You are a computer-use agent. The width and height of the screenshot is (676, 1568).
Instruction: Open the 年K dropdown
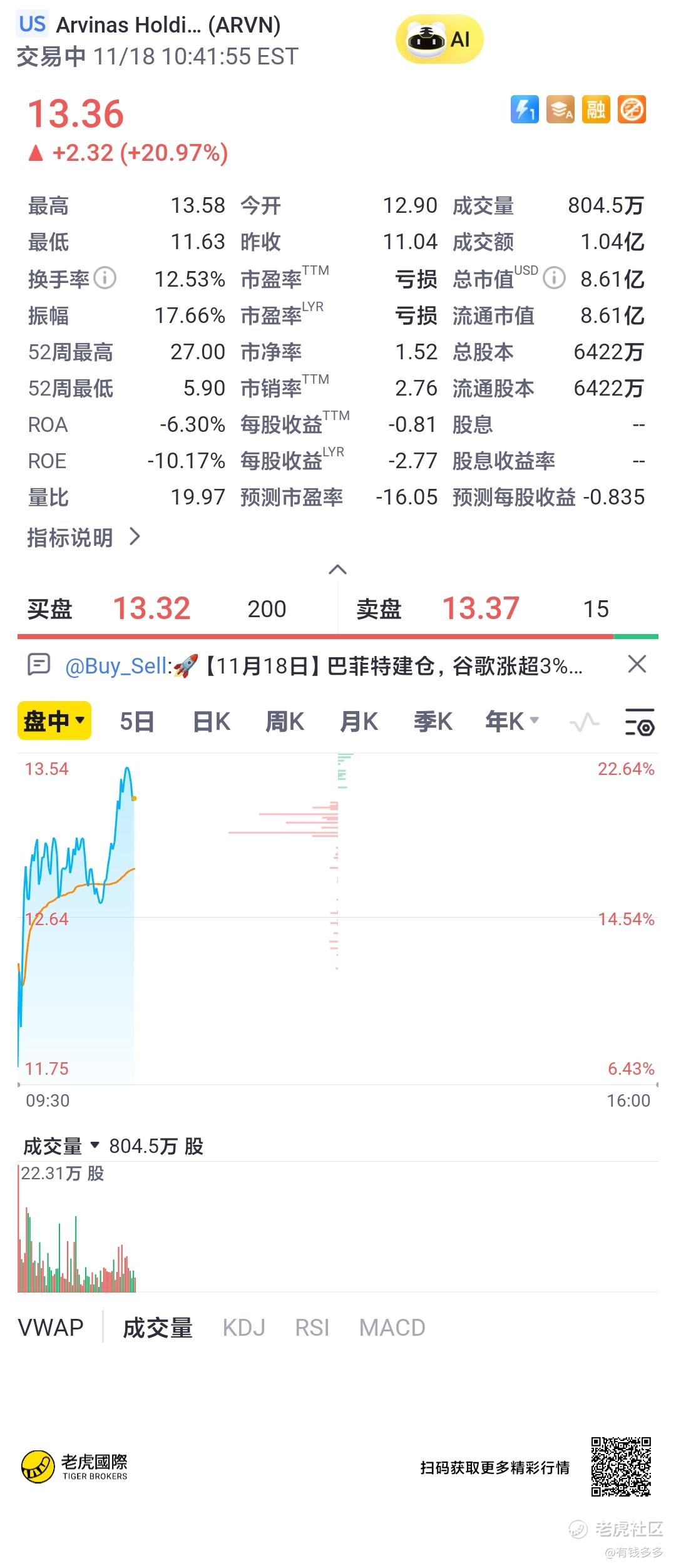(511, 722)
